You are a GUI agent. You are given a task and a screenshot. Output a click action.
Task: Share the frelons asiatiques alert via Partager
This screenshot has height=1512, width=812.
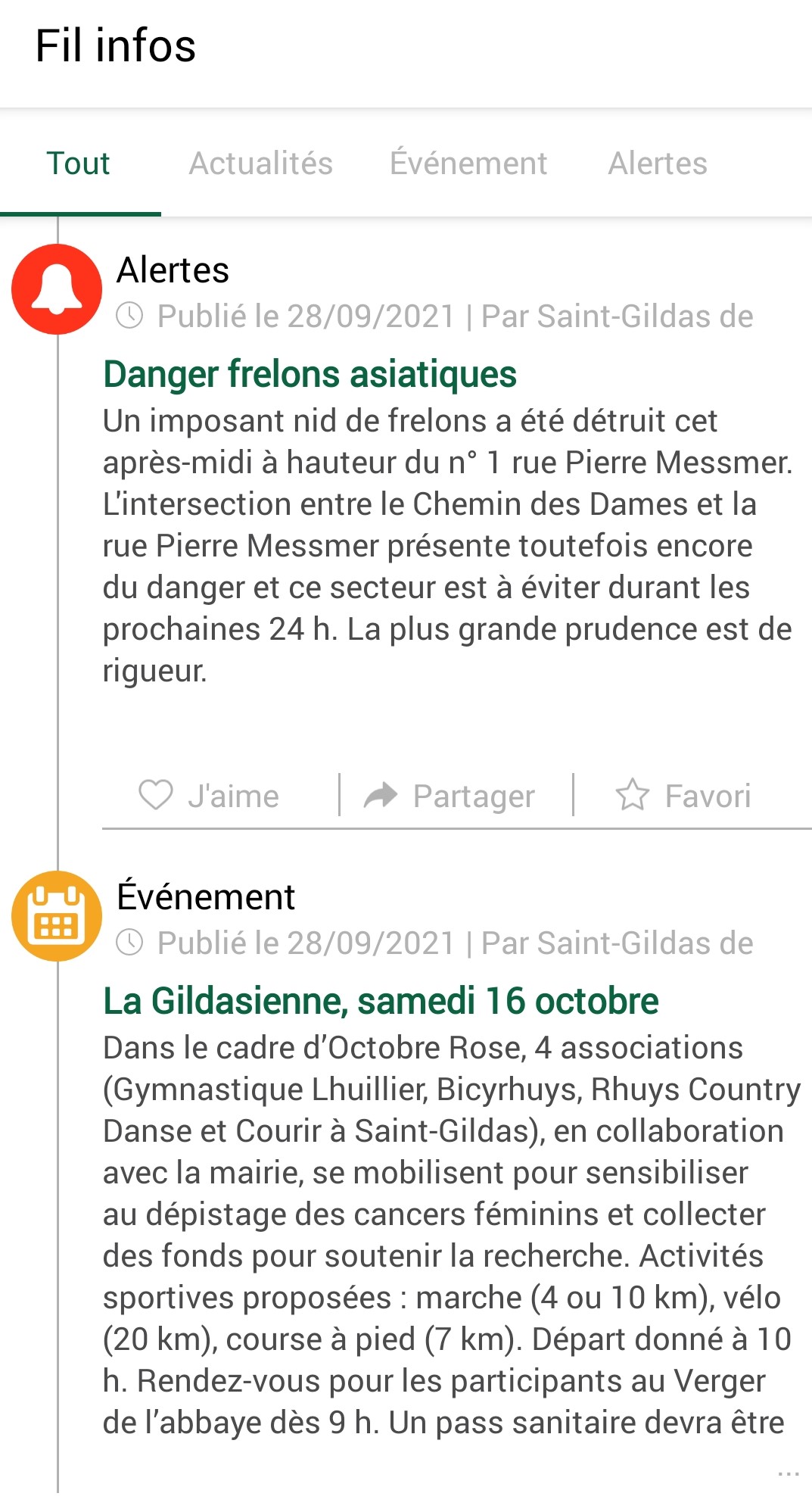click(x=450, y=796)
